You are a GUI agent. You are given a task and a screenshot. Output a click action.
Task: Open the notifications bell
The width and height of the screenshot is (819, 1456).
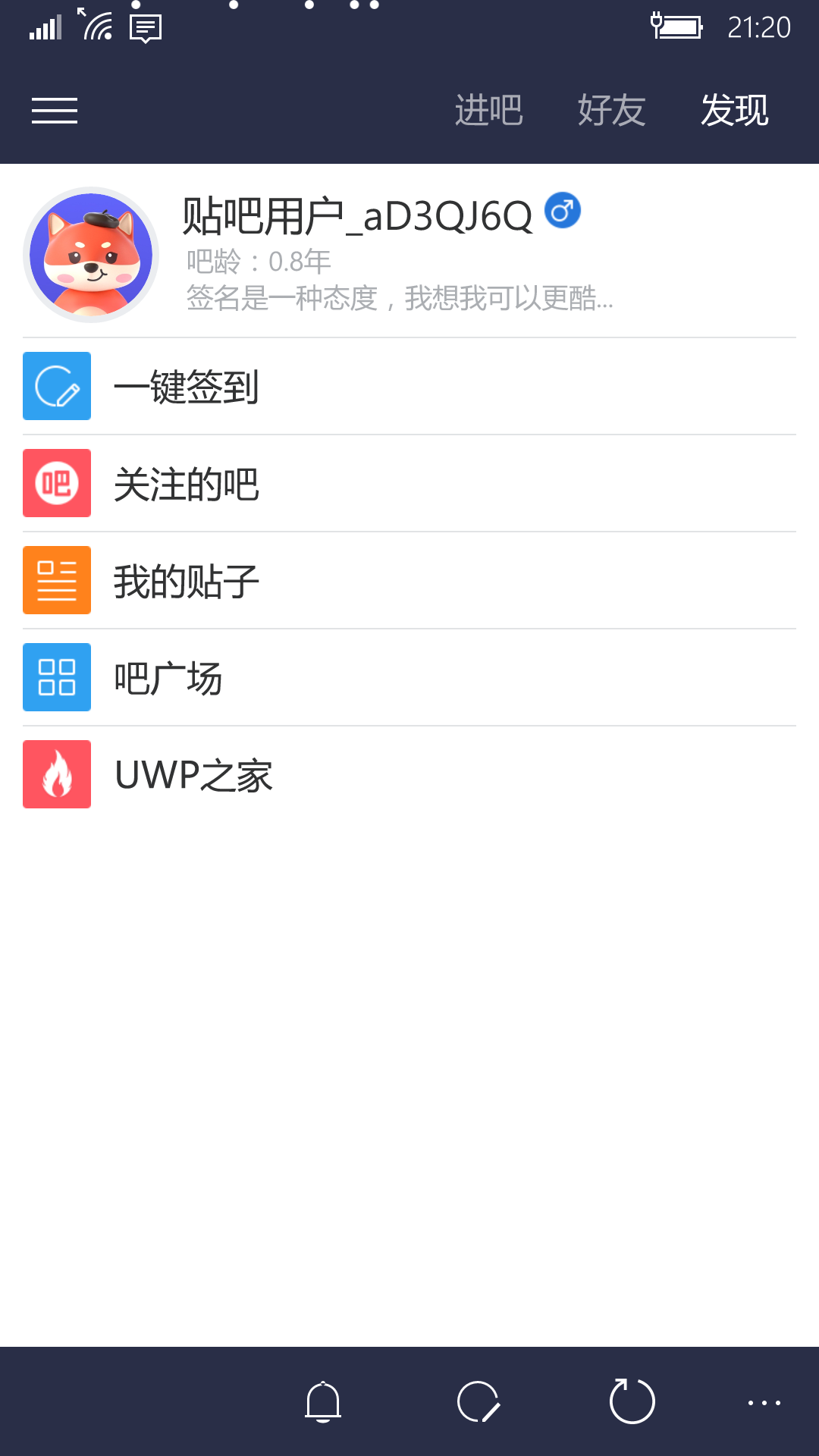tap(323, 1401)
